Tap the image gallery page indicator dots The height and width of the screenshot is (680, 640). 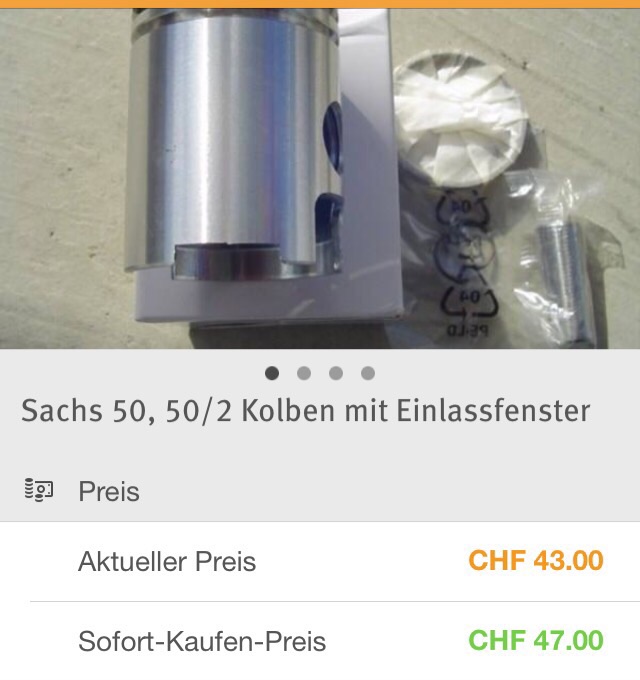(320, 373)
